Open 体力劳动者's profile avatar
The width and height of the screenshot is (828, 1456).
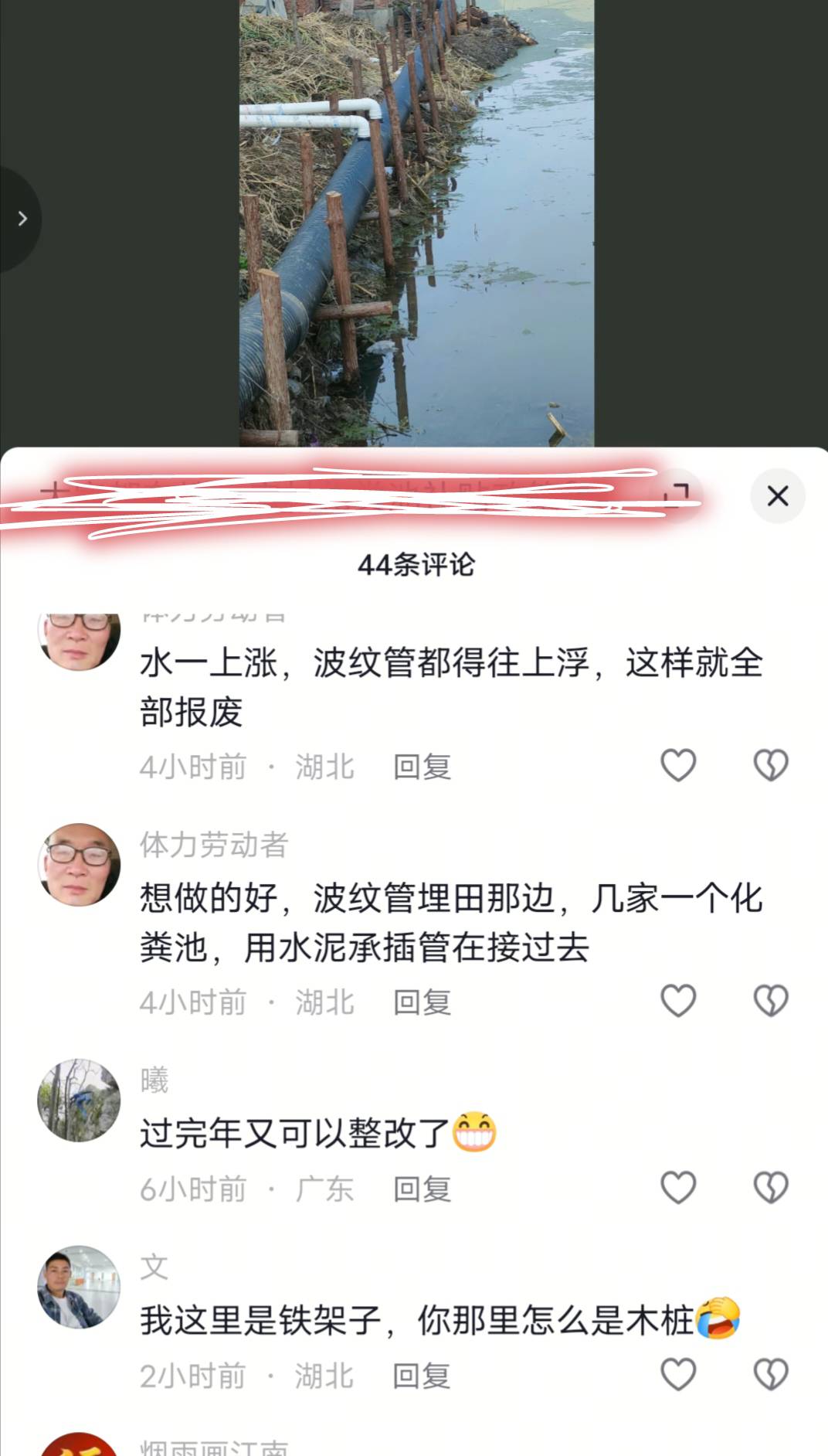pyautogui.click(x=79, y=864)
